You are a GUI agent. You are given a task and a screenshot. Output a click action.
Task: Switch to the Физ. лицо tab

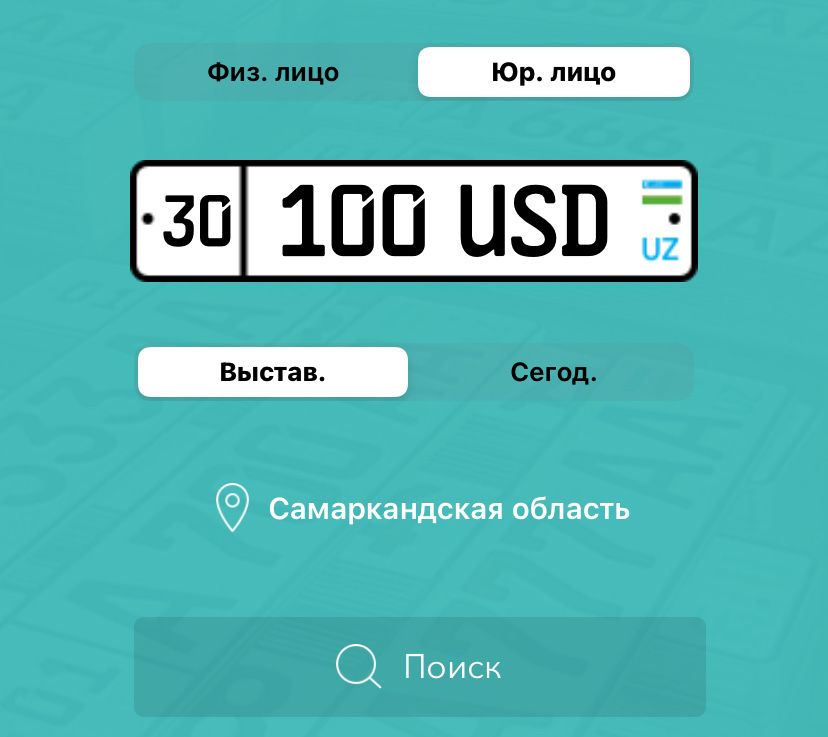tap(273, 73)
